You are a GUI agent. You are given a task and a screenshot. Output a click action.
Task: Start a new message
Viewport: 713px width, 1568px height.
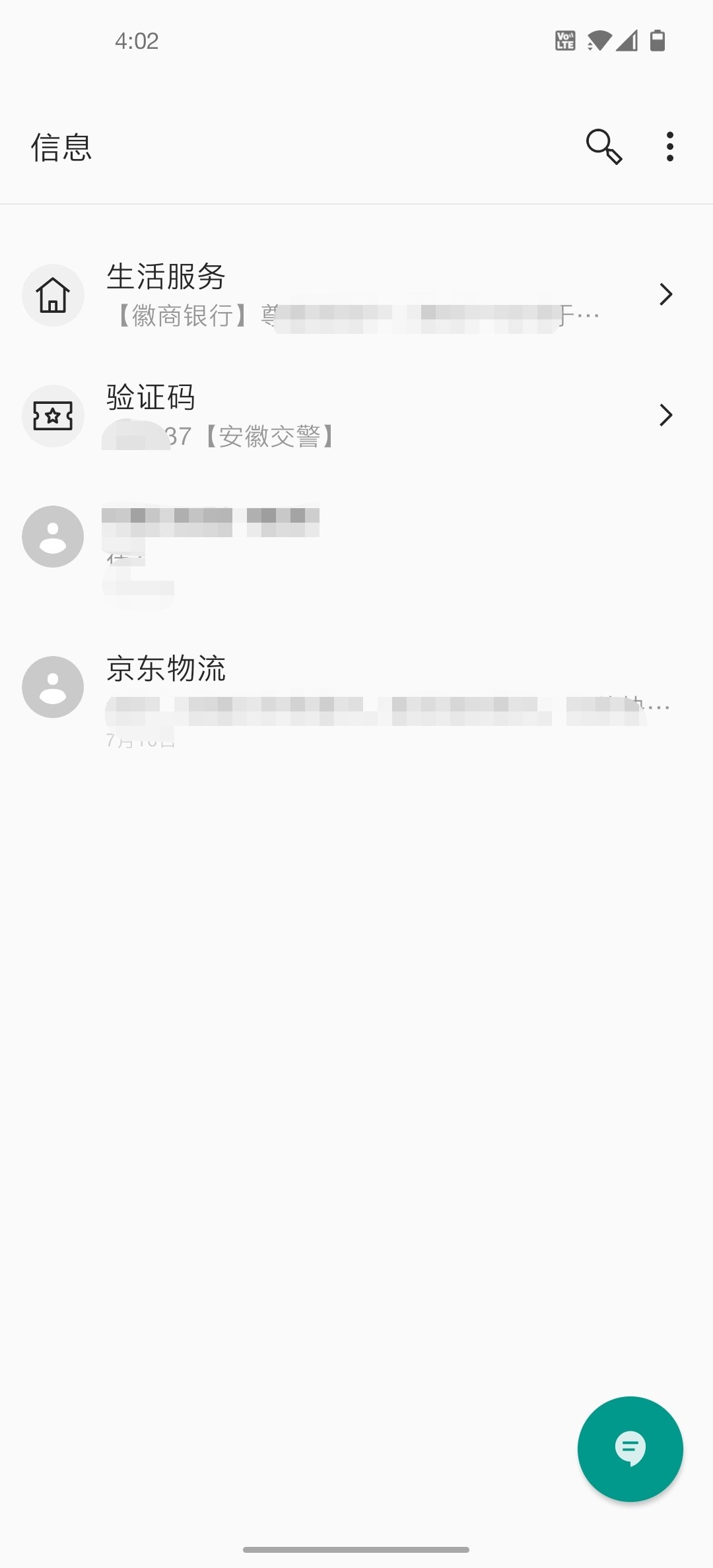coord(630,1449)
